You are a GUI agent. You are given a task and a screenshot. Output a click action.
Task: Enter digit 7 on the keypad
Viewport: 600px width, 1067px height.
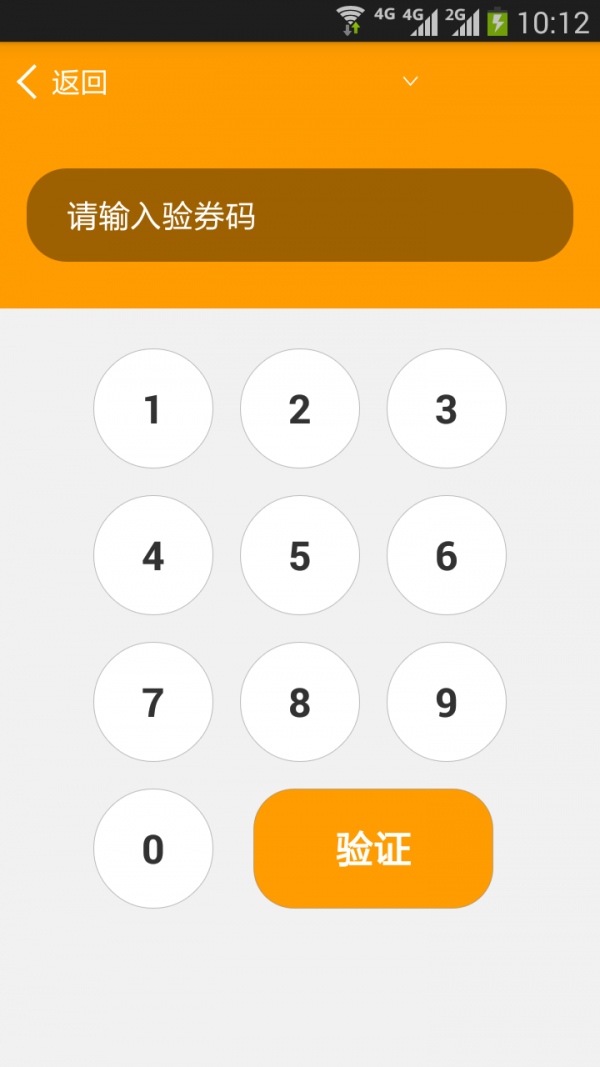coord(153,703)
